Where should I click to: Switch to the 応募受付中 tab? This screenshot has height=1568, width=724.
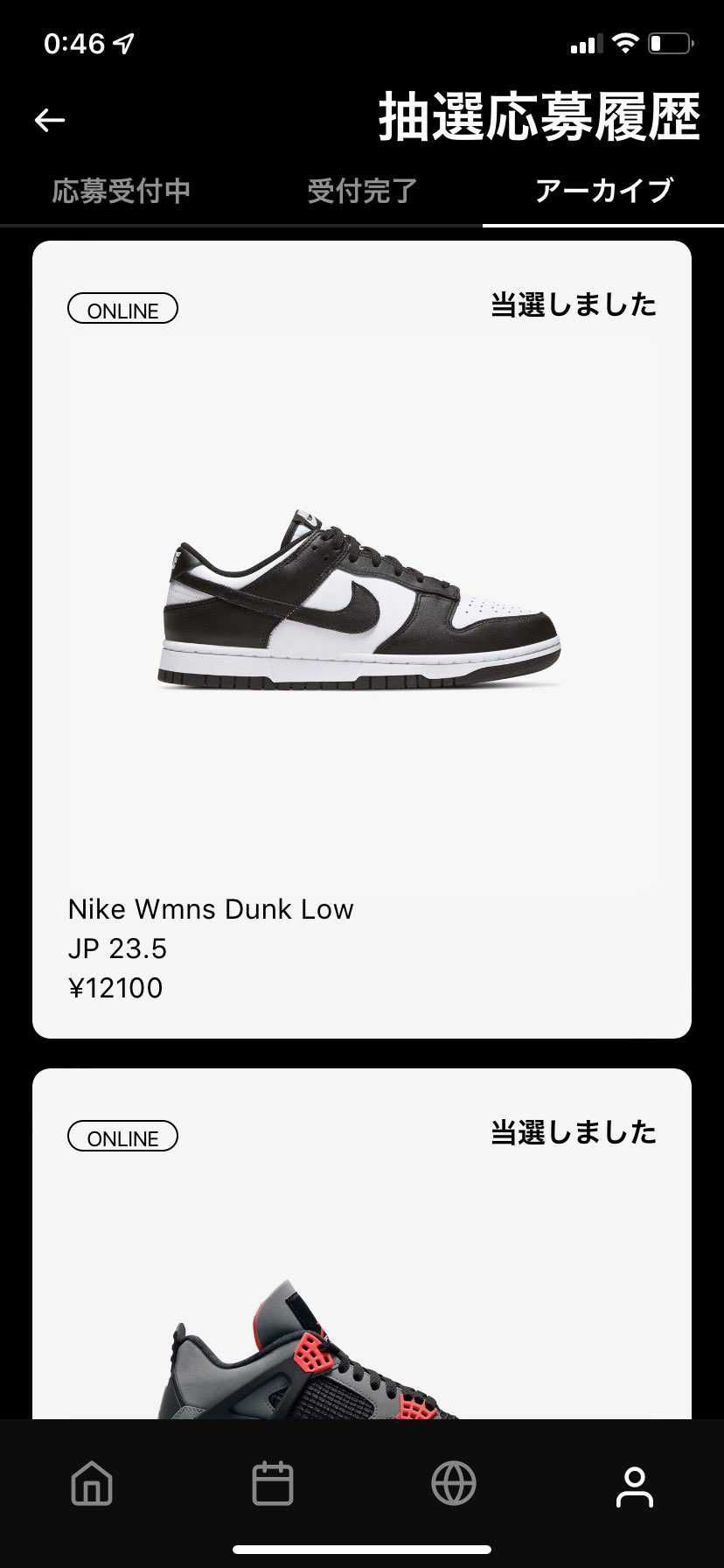(121, 191)
